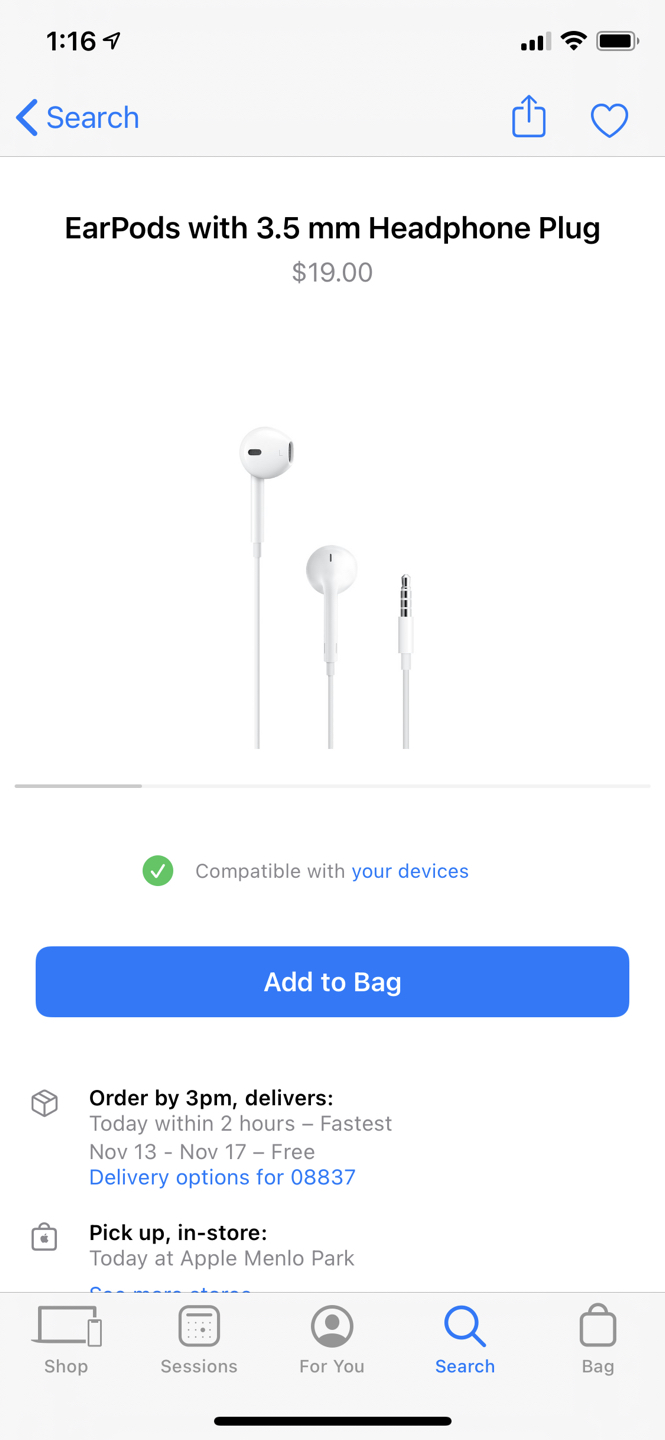Switch to the Sessions tab
Screen dimensions: 665x1440
(x=199, y=1340)
